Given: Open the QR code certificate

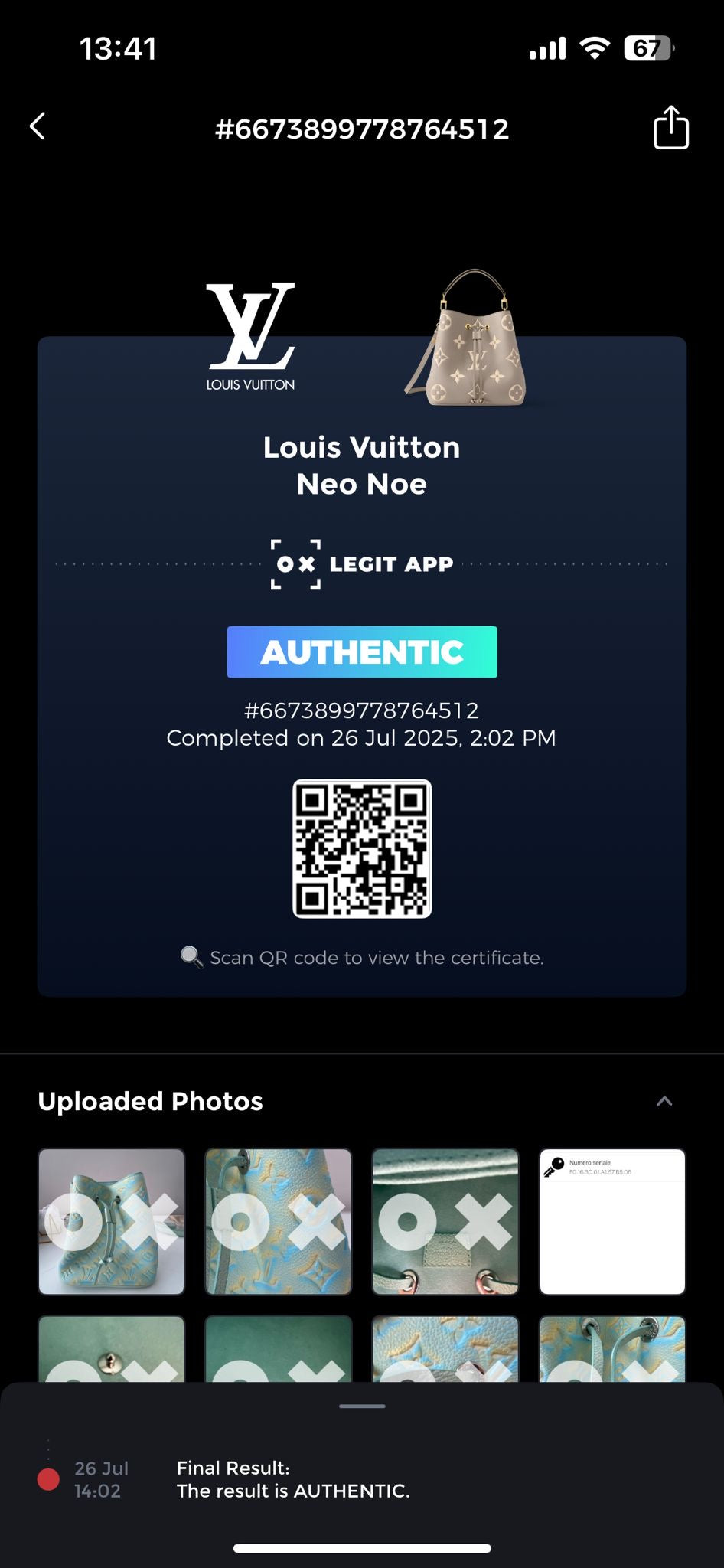Looking at the screenshot, I should (x=362, y=848).
